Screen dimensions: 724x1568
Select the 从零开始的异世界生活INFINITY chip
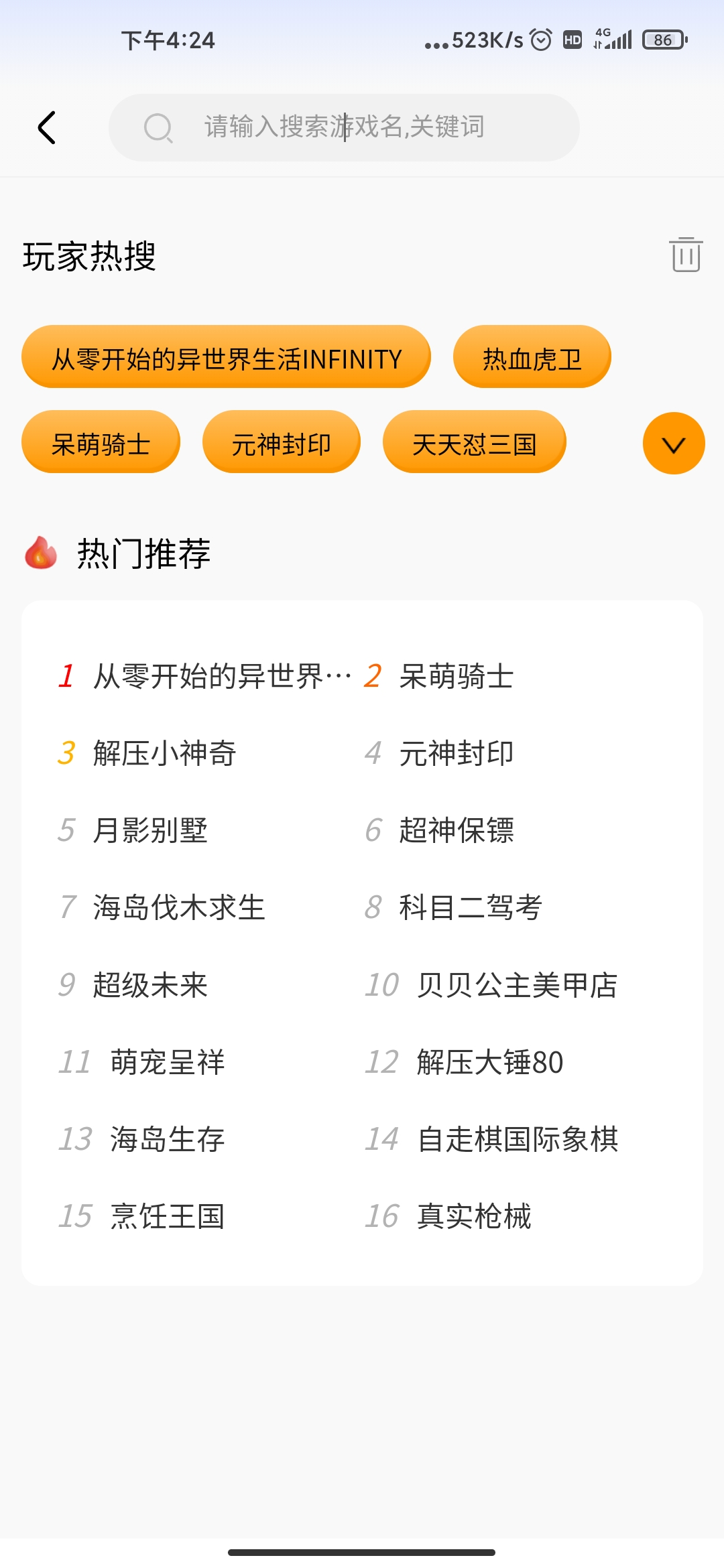coord(226,357)
